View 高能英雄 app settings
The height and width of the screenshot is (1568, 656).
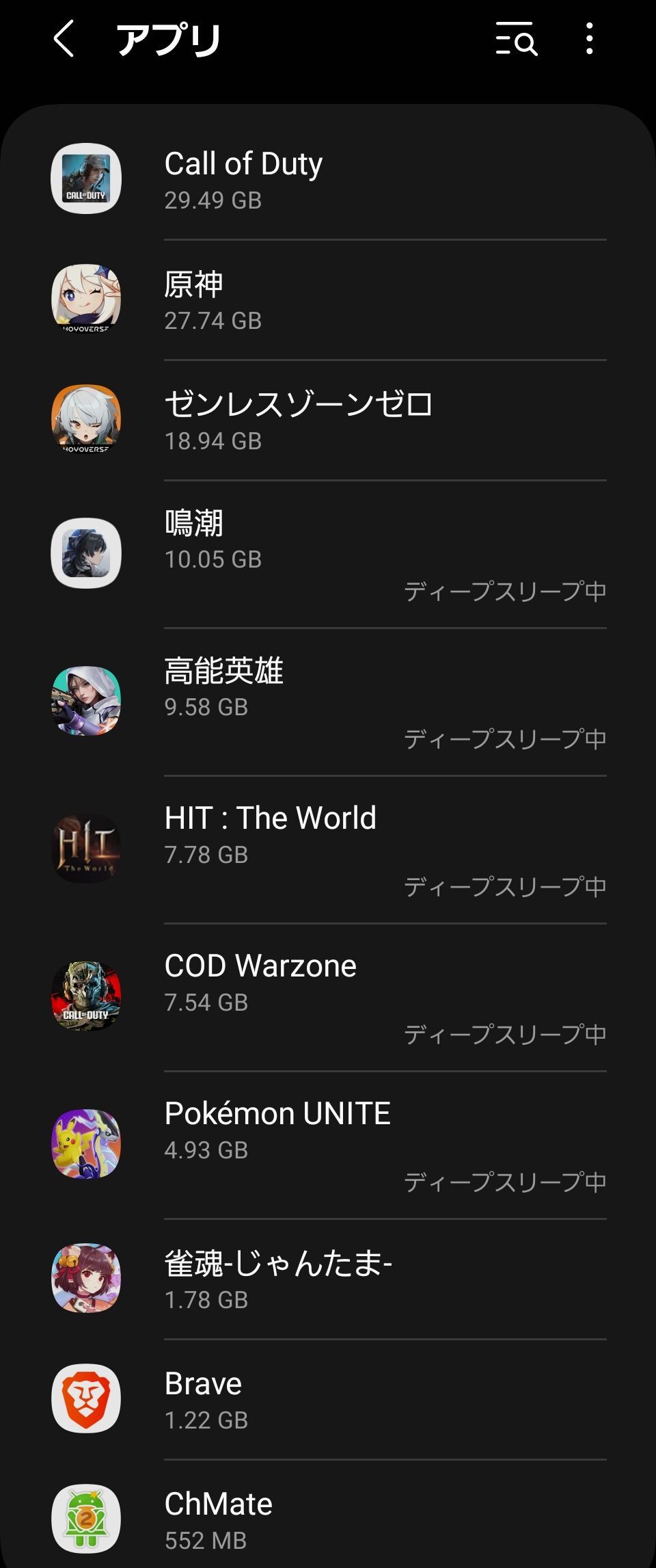[328, 702]
